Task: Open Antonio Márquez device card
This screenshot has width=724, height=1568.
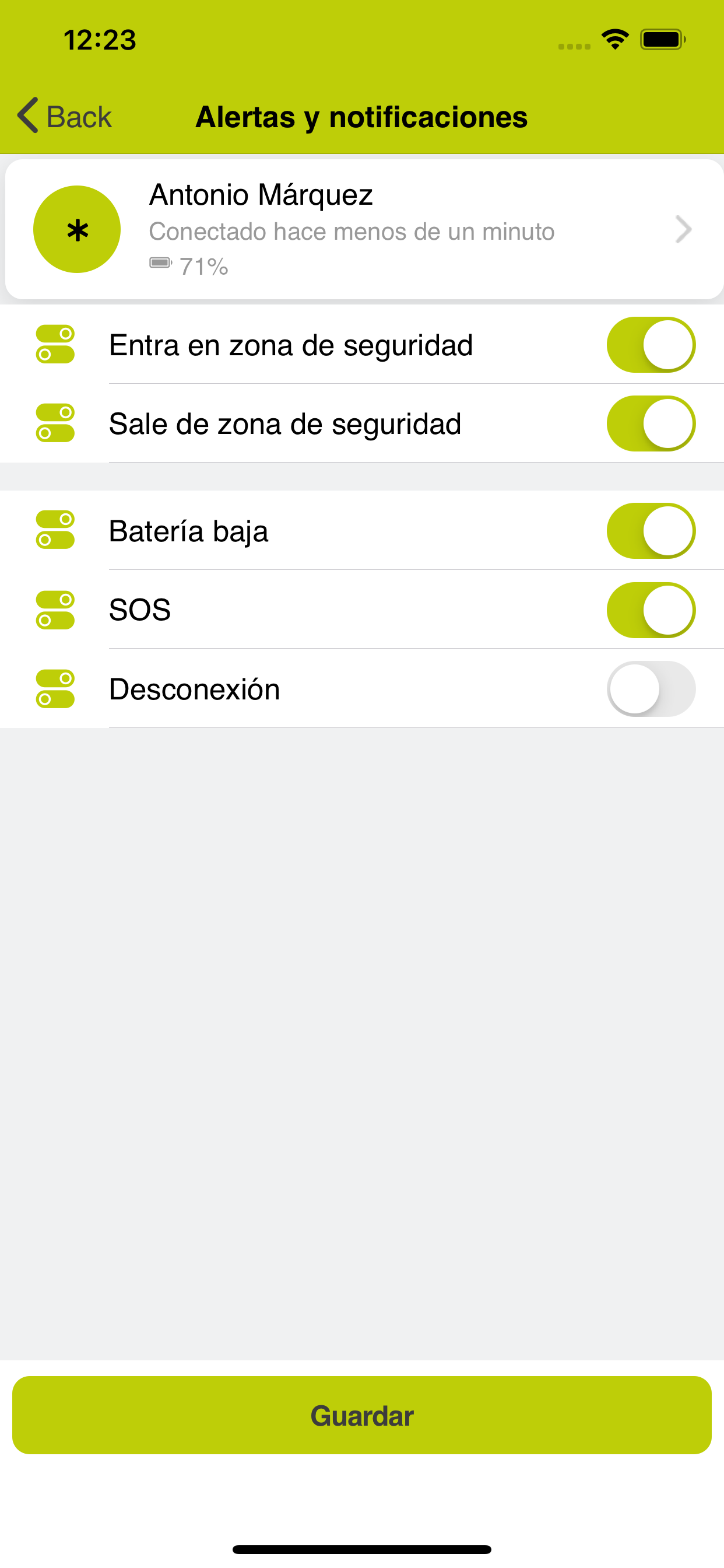Action: click(x=363, y=229)
